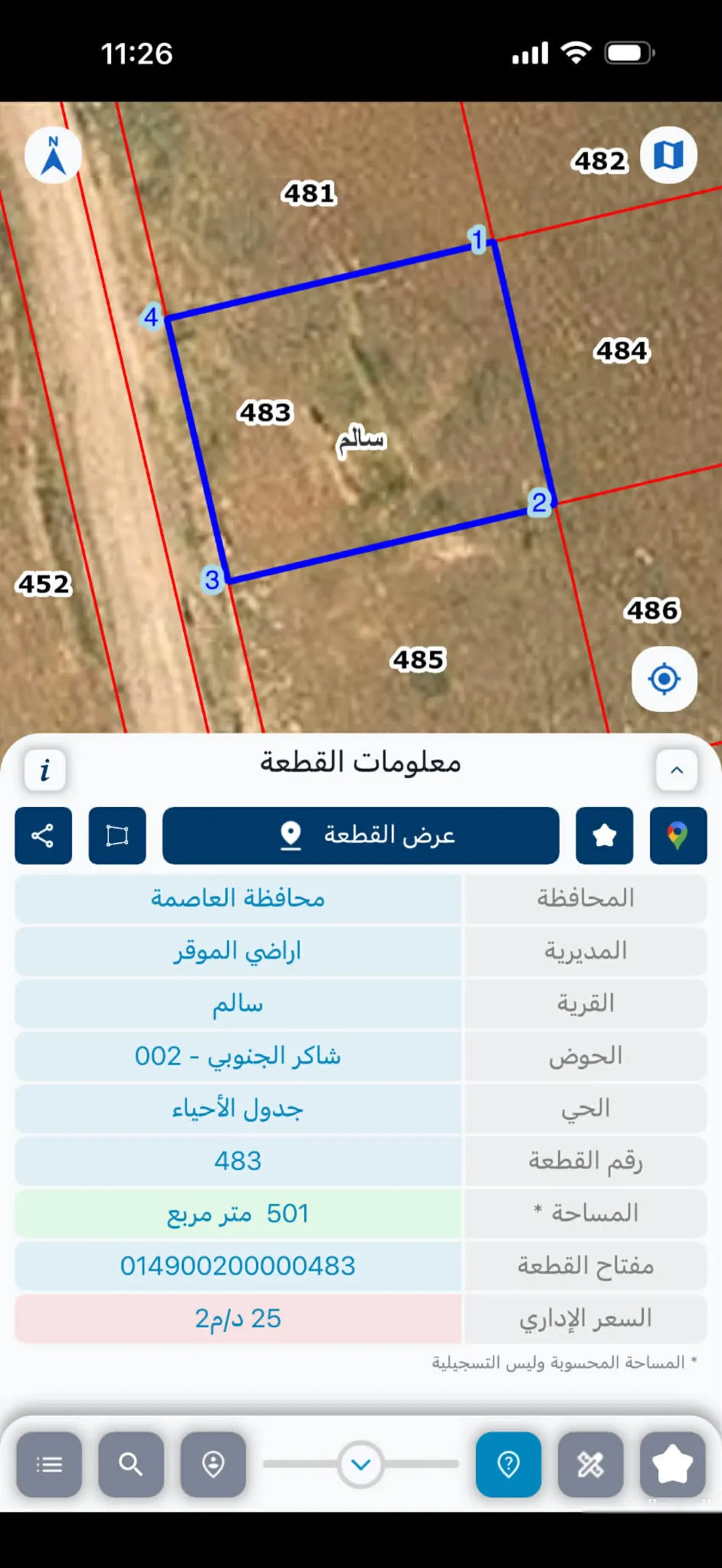Tap the parcel outline polygon icon
The height and width of the screenshot is (1568, 722).
[117, 836]
